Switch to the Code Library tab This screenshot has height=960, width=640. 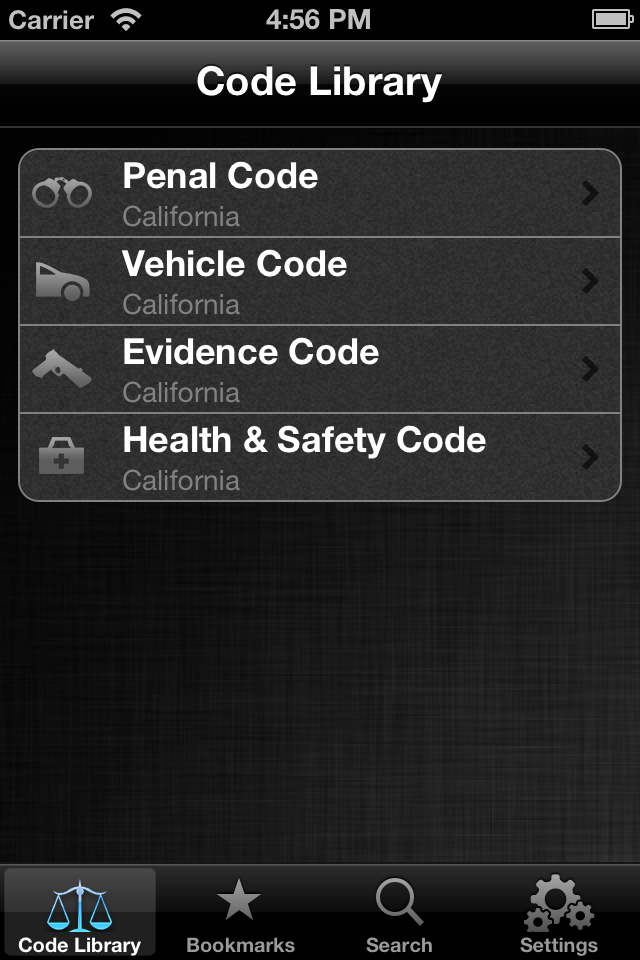(x=80, y=914)
